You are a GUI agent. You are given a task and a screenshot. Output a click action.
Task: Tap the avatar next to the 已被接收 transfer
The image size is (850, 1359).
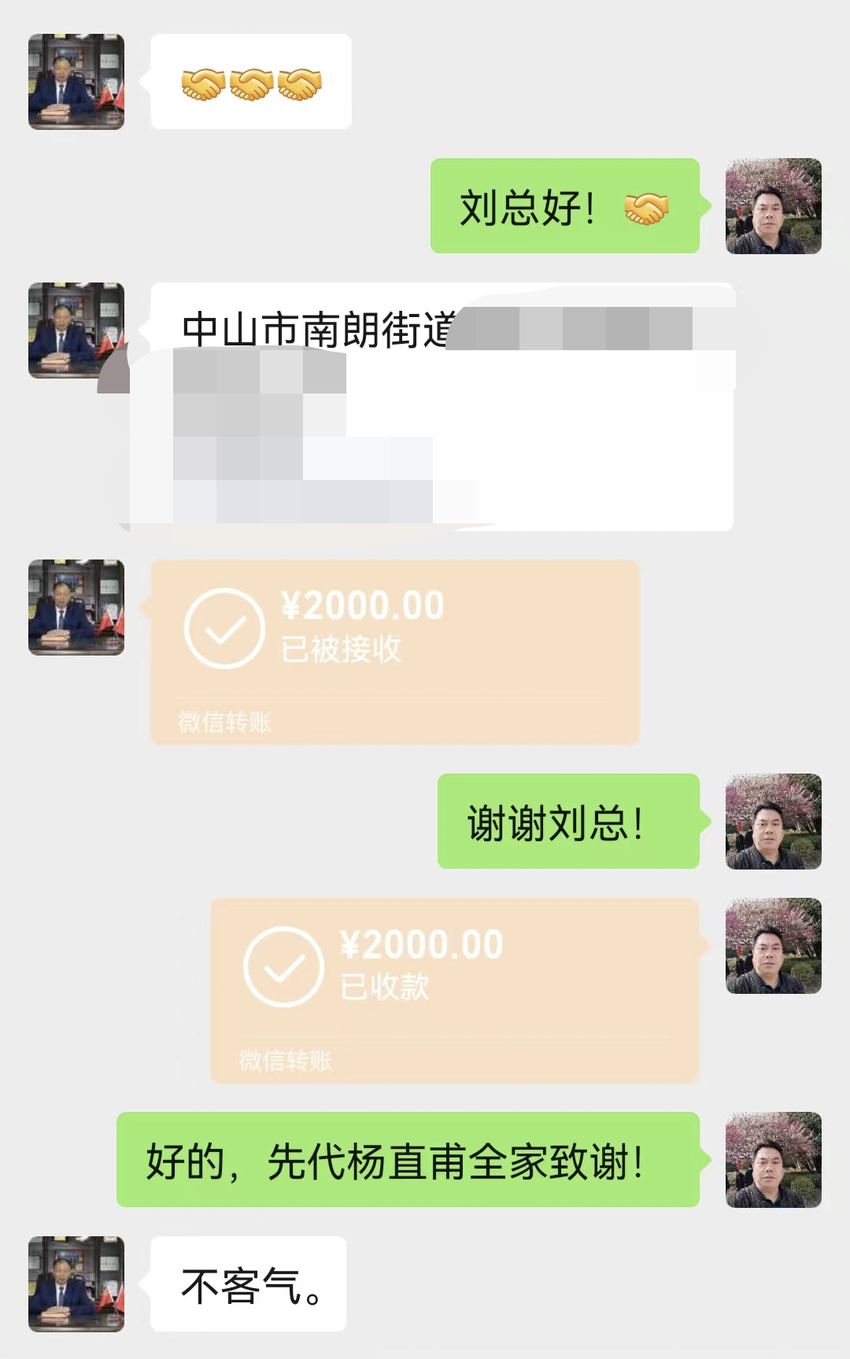(76, 607)
